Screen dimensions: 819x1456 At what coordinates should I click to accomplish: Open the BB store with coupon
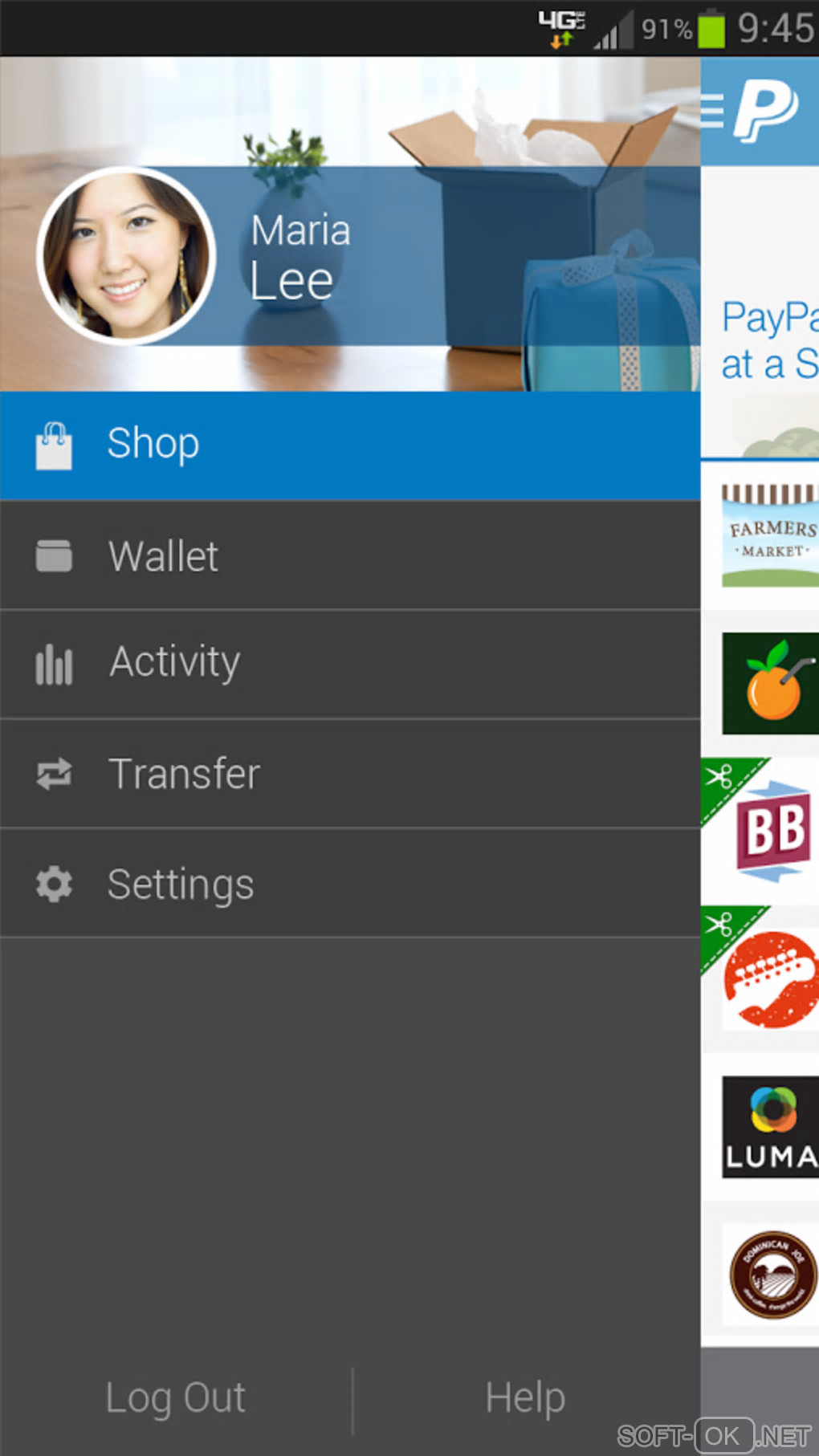(x=768, y=831)
